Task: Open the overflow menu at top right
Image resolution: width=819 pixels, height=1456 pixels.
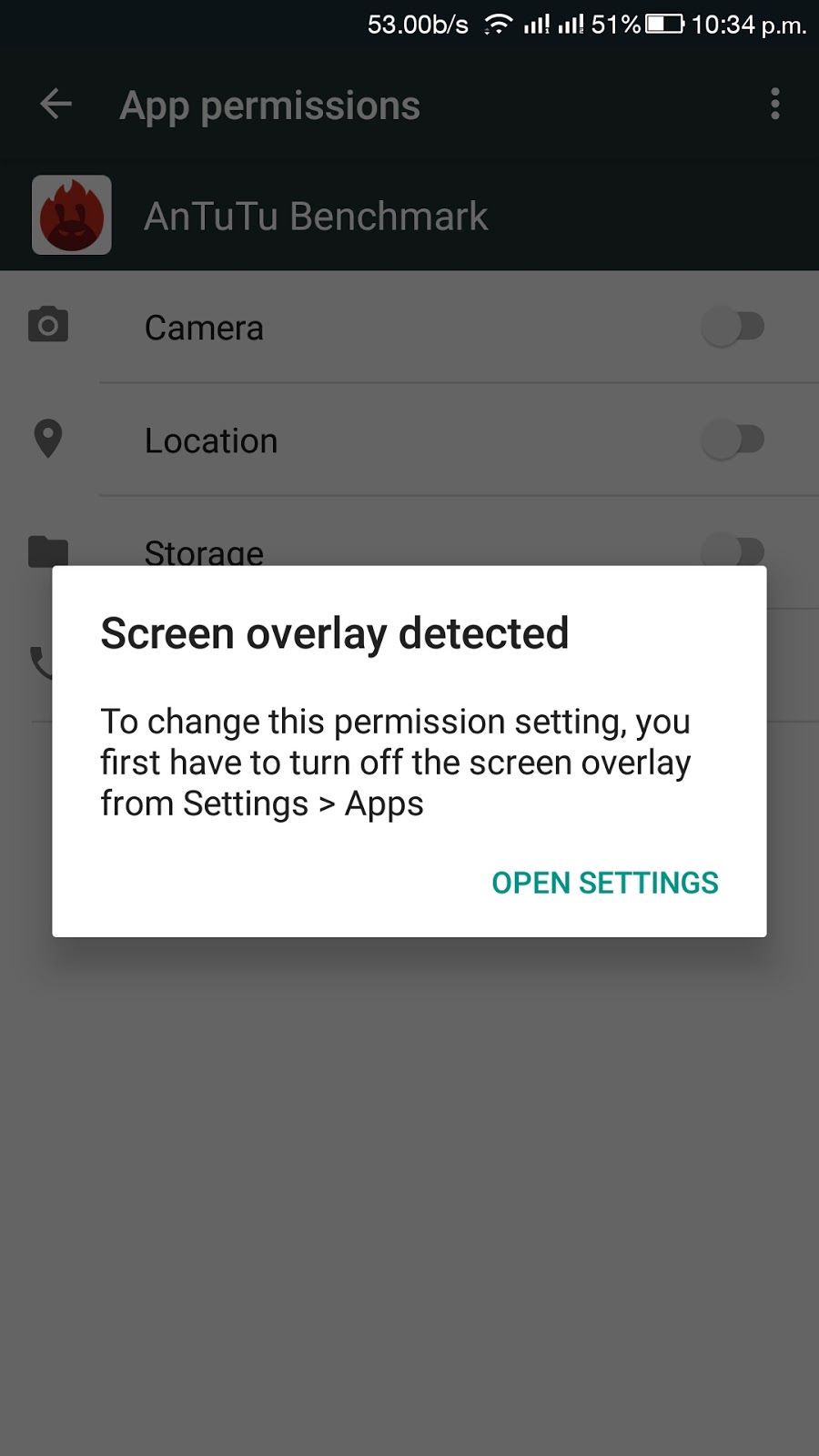Action: [775, 104]
